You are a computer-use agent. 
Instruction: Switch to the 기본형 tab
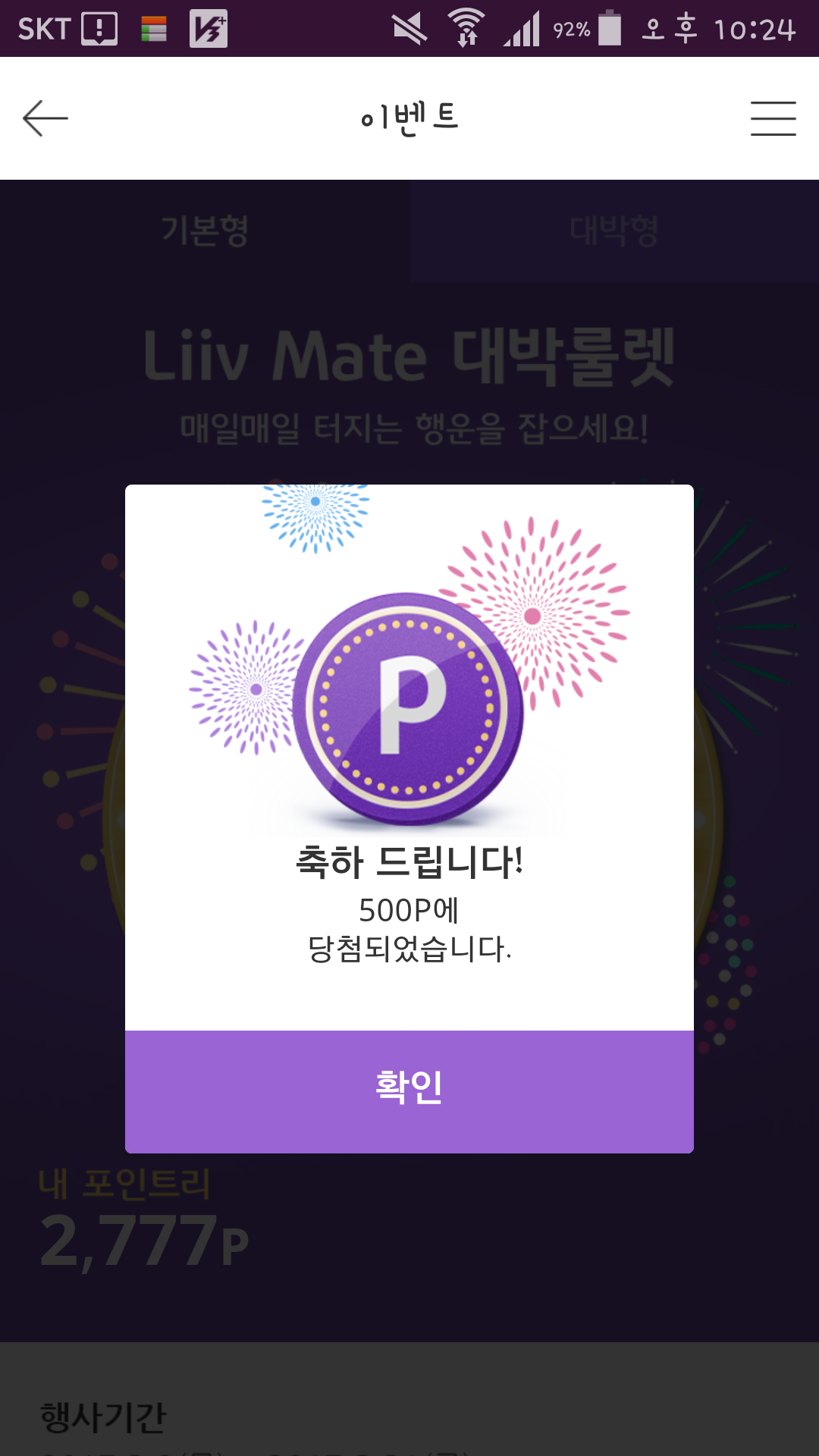(x=205, y=231)
